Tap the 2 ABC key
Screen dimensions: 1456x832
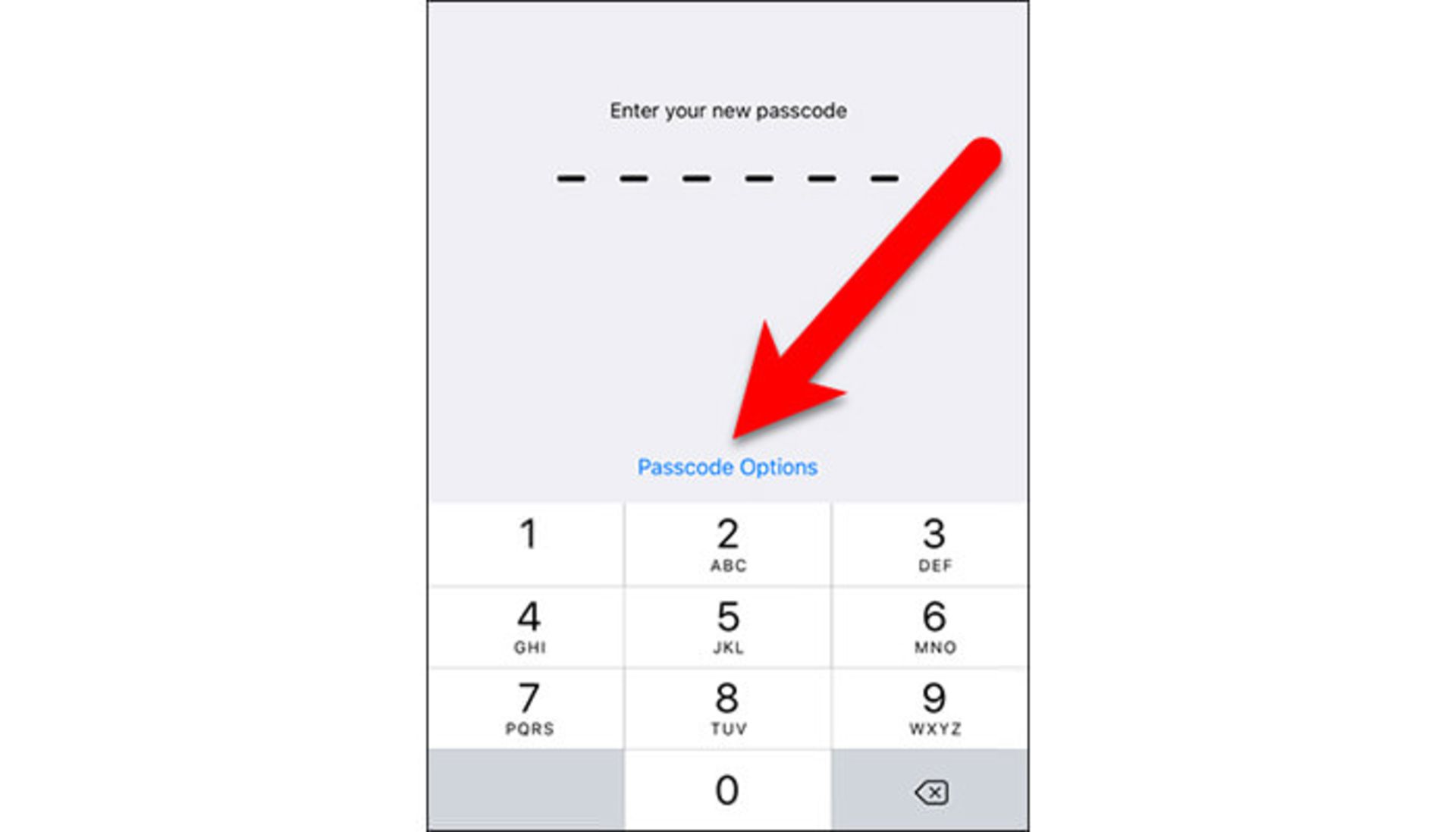(x=727, y=545)
